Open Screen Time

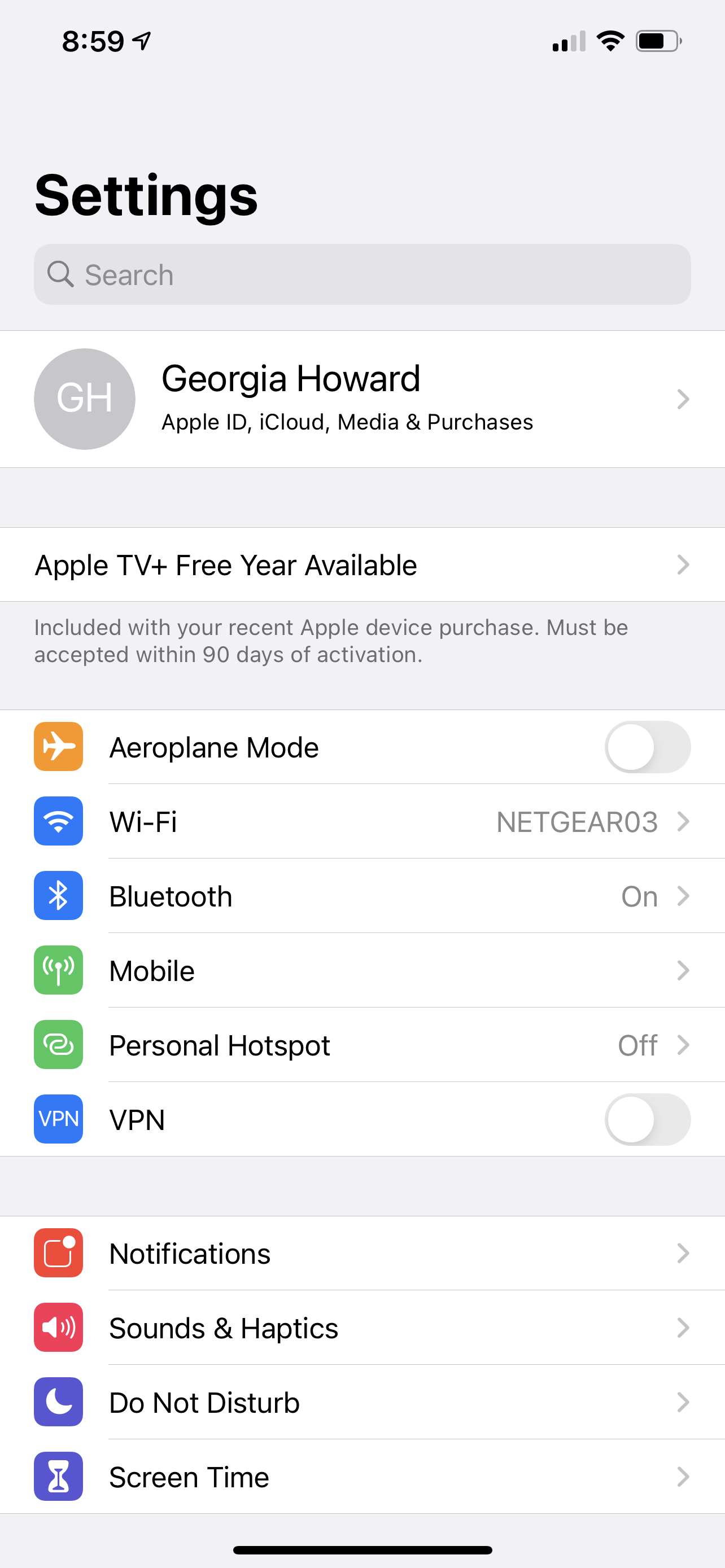(362, 1477)
